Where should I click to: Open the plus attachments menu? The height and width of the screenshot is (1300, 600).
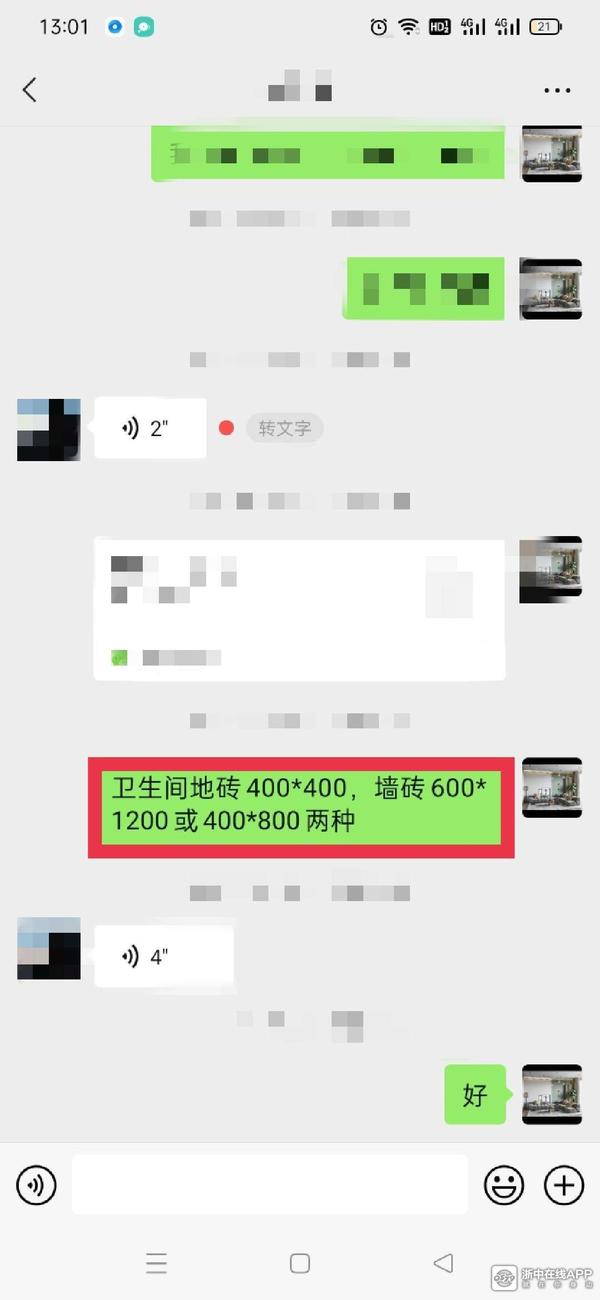(x=564, y=1186)
